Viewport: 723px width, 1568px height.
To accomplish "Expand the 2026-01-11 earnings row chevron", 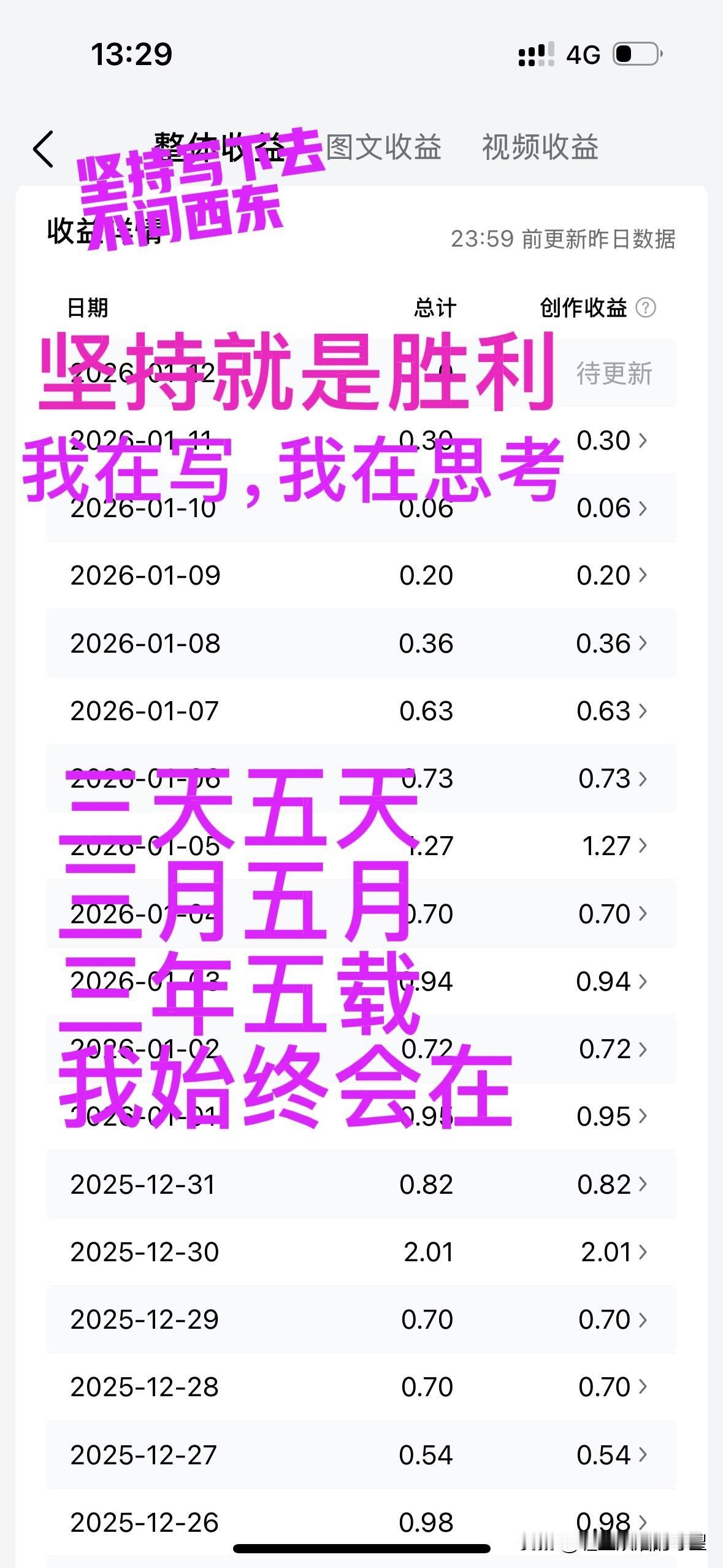I will click(643, 439).
